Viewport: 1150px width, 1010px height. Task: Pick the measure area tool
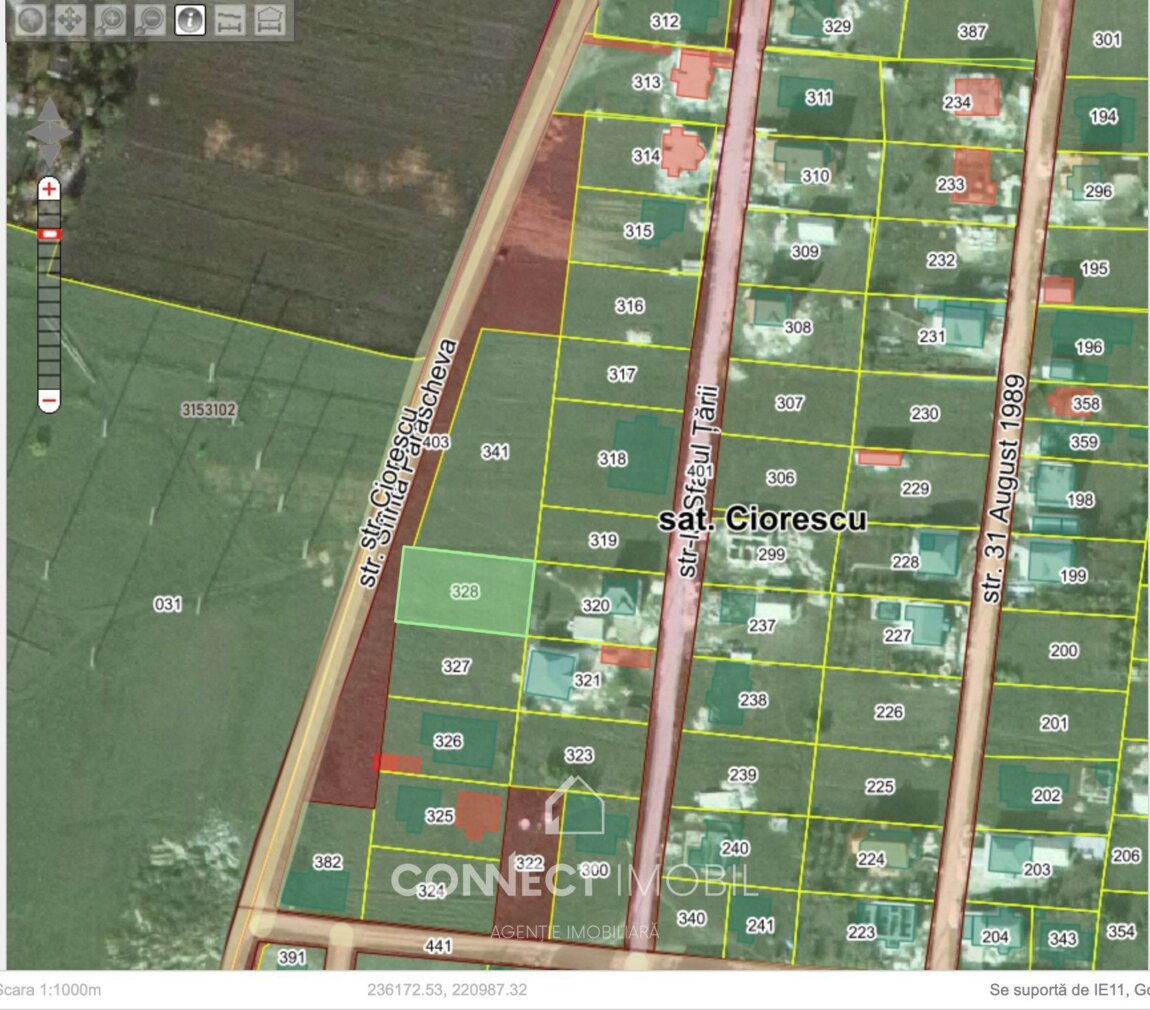pos(270,19)
